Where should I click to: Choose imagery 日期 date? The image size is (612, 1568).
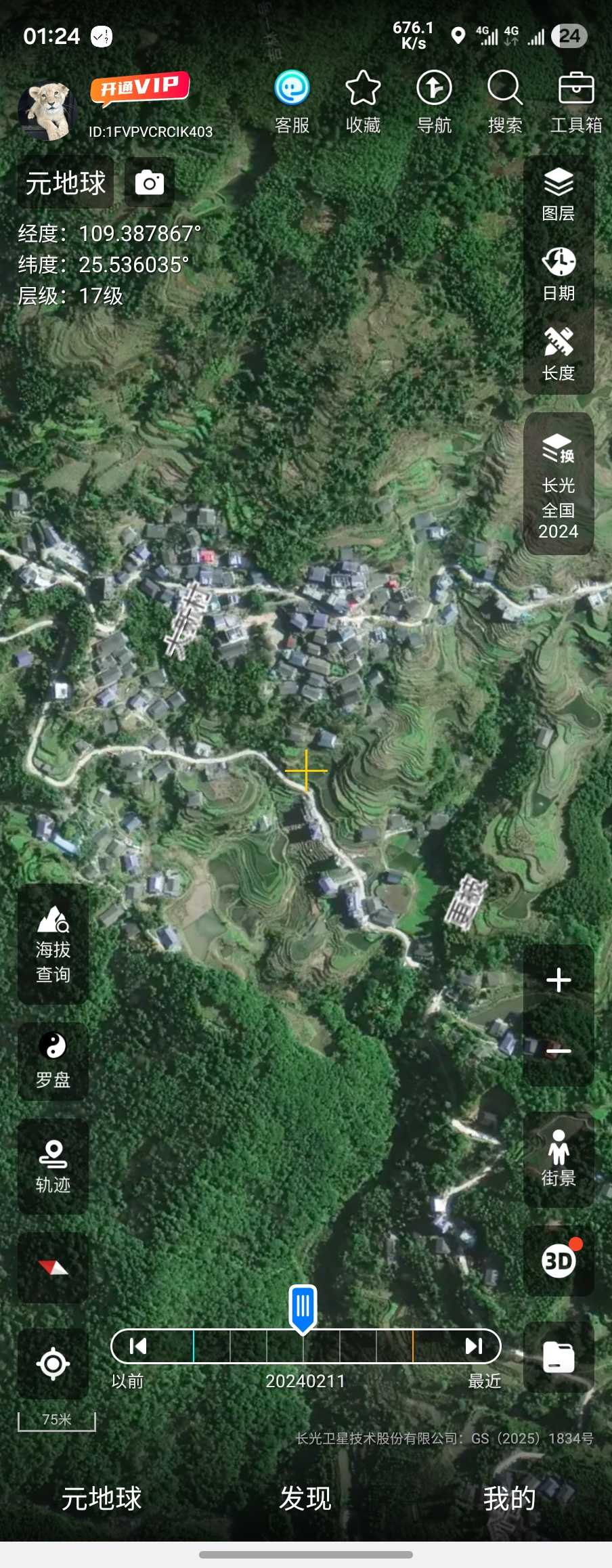(559, 274)
